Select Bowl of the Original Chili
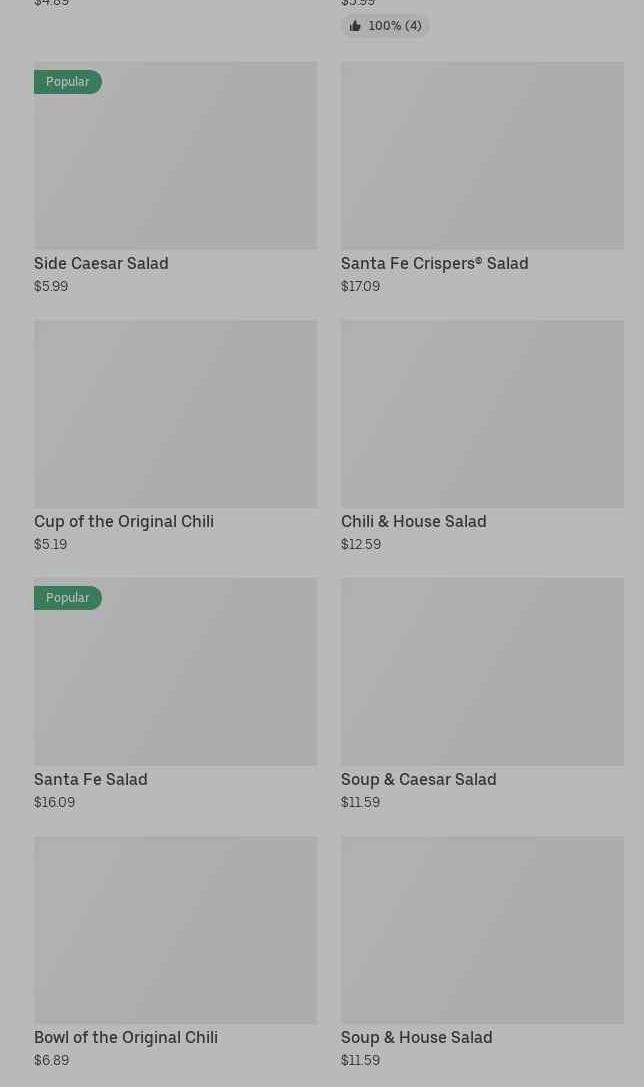This screenshot has width=644, height=1087. click(175, 952)
